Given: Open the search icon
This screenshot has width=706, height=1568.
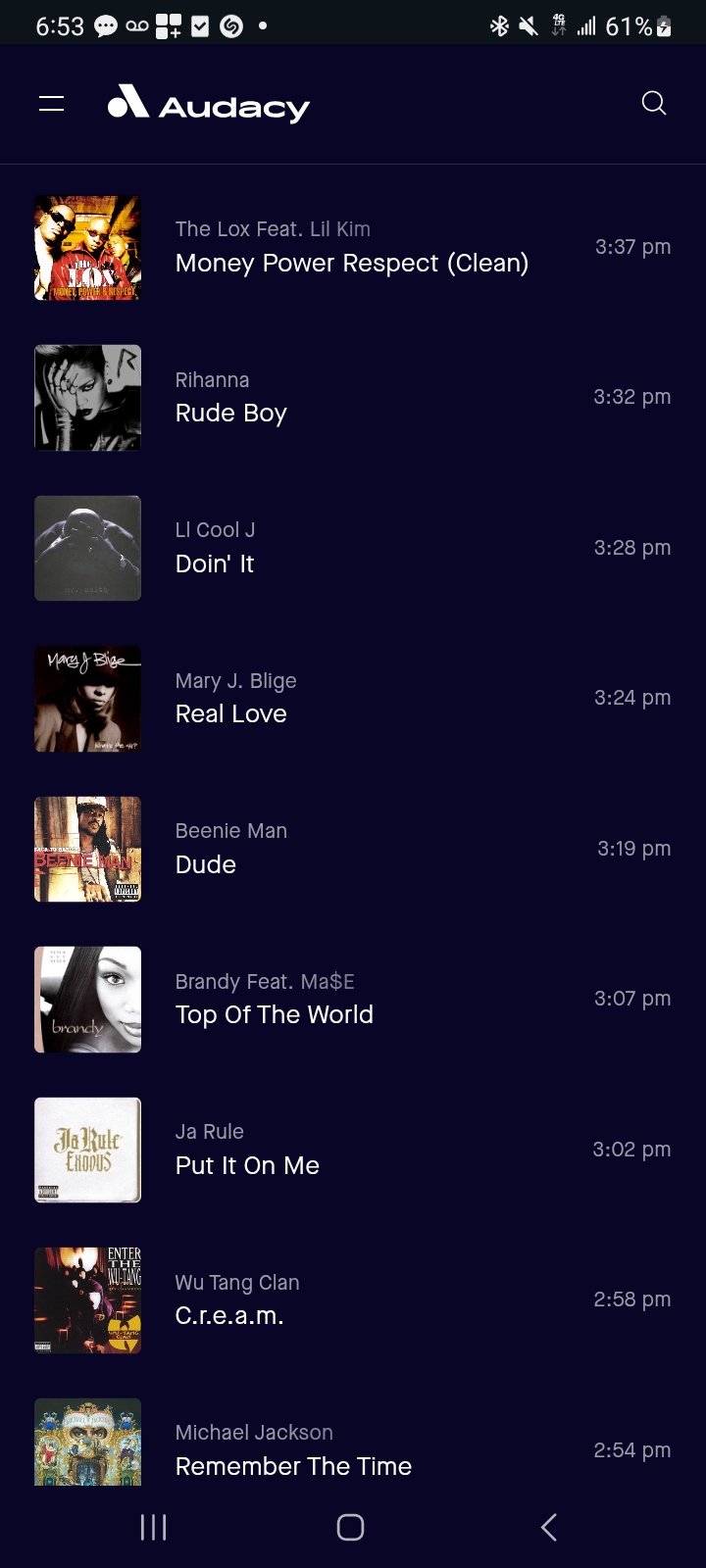Looking at the screenshot, I should tap(654, 104).
